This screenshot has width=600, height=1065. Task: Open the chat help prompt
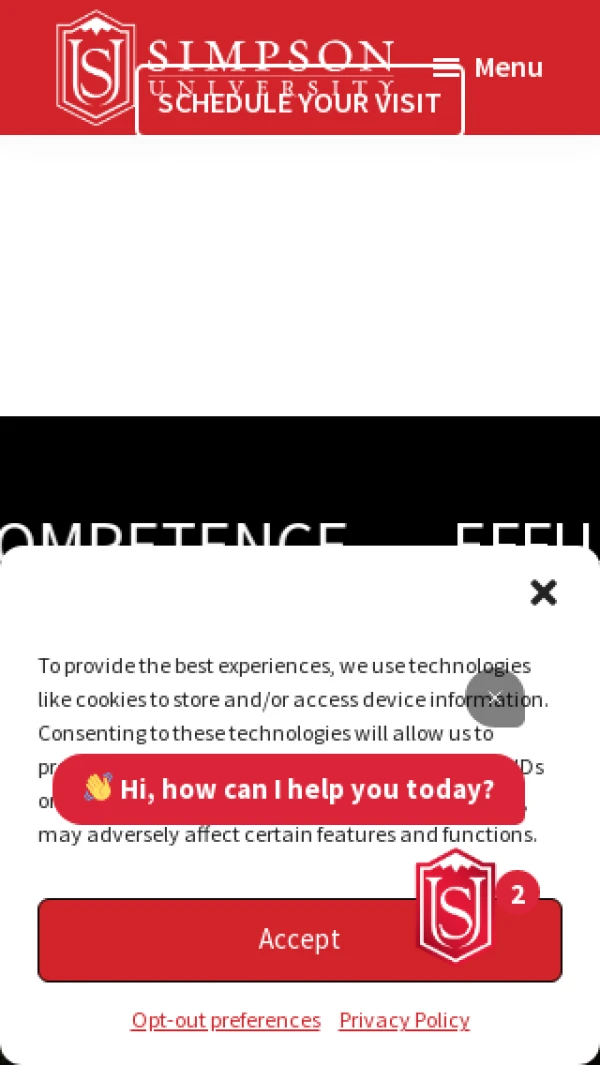(x=288, y=789)
